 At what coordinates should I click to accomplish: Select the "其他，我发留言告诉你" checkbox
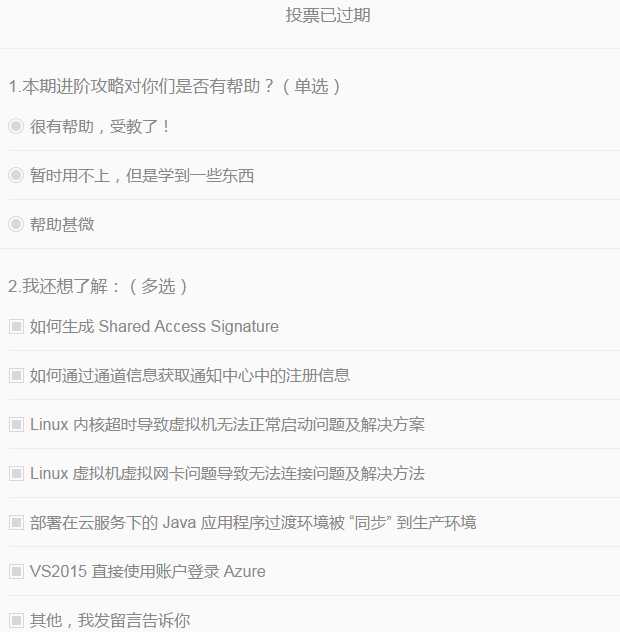(x=16, y=620)
